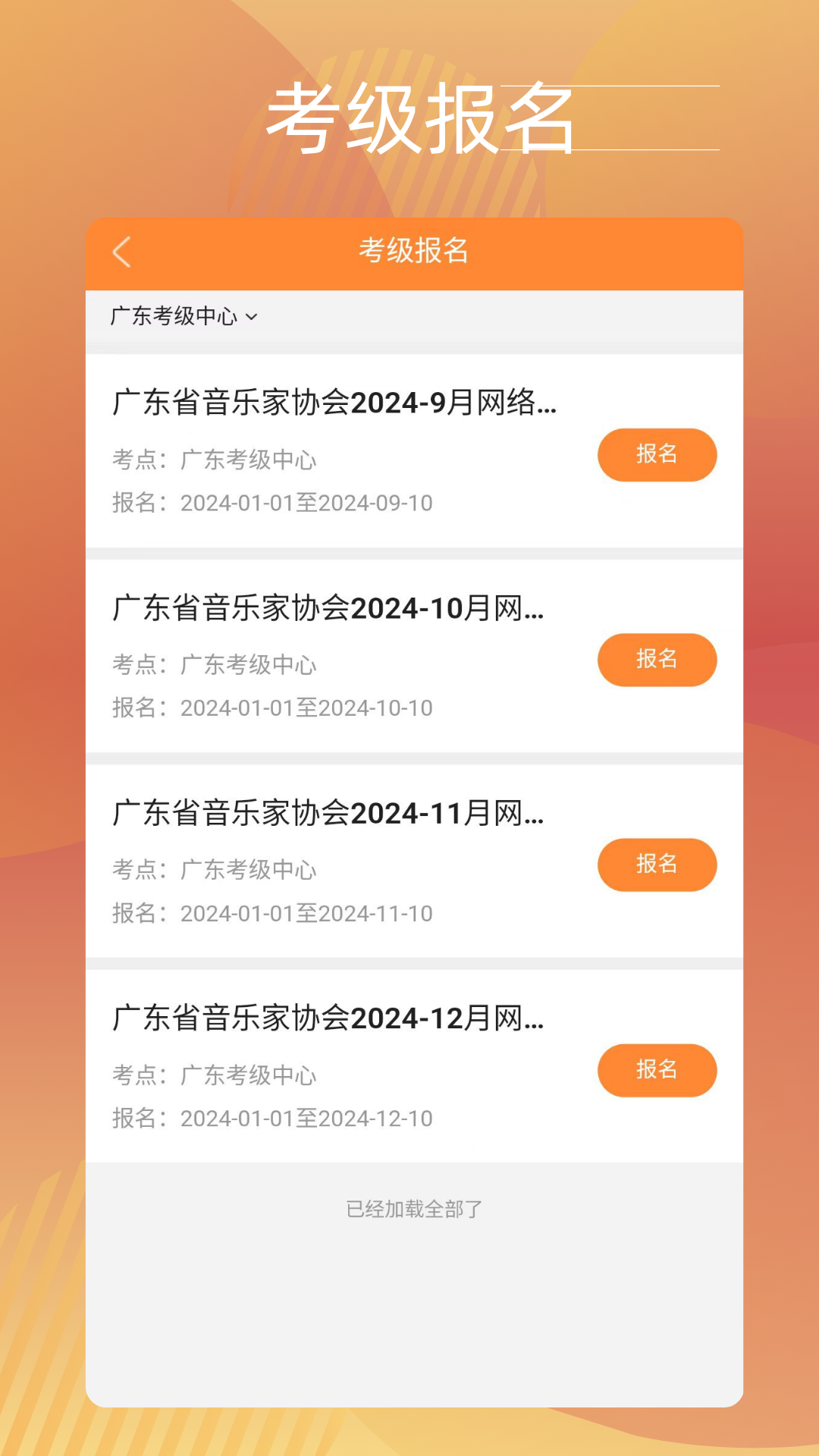Viewport: 819px width, 1456px height.
Task: Click 报名 for the 2024-10月 exam
Action: 657,661
